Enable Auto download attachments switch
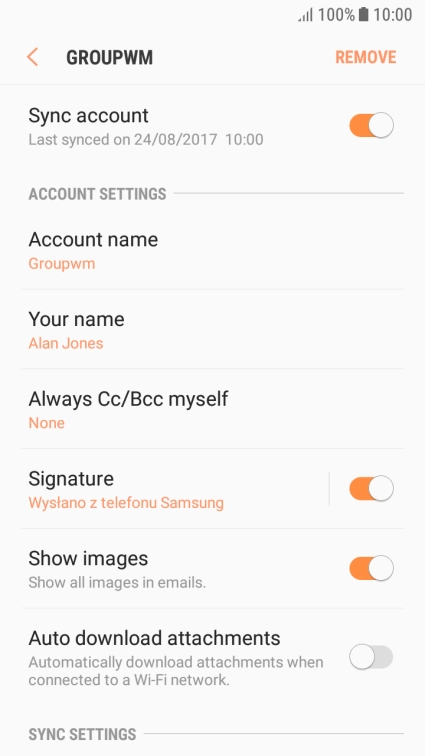 point(371,657)
